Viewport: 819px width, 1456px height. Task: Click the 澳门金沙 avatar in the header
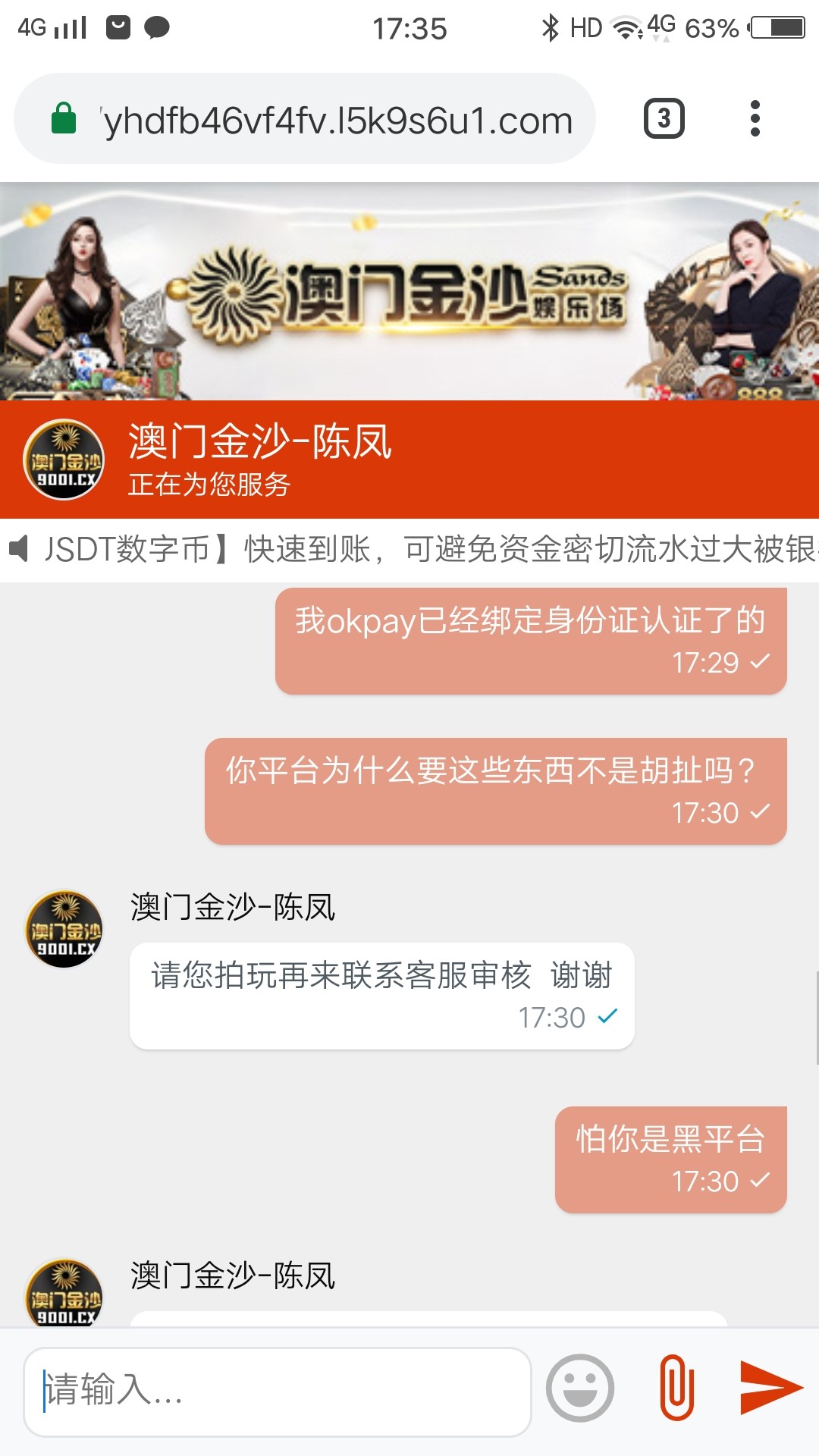click(64, 460)
